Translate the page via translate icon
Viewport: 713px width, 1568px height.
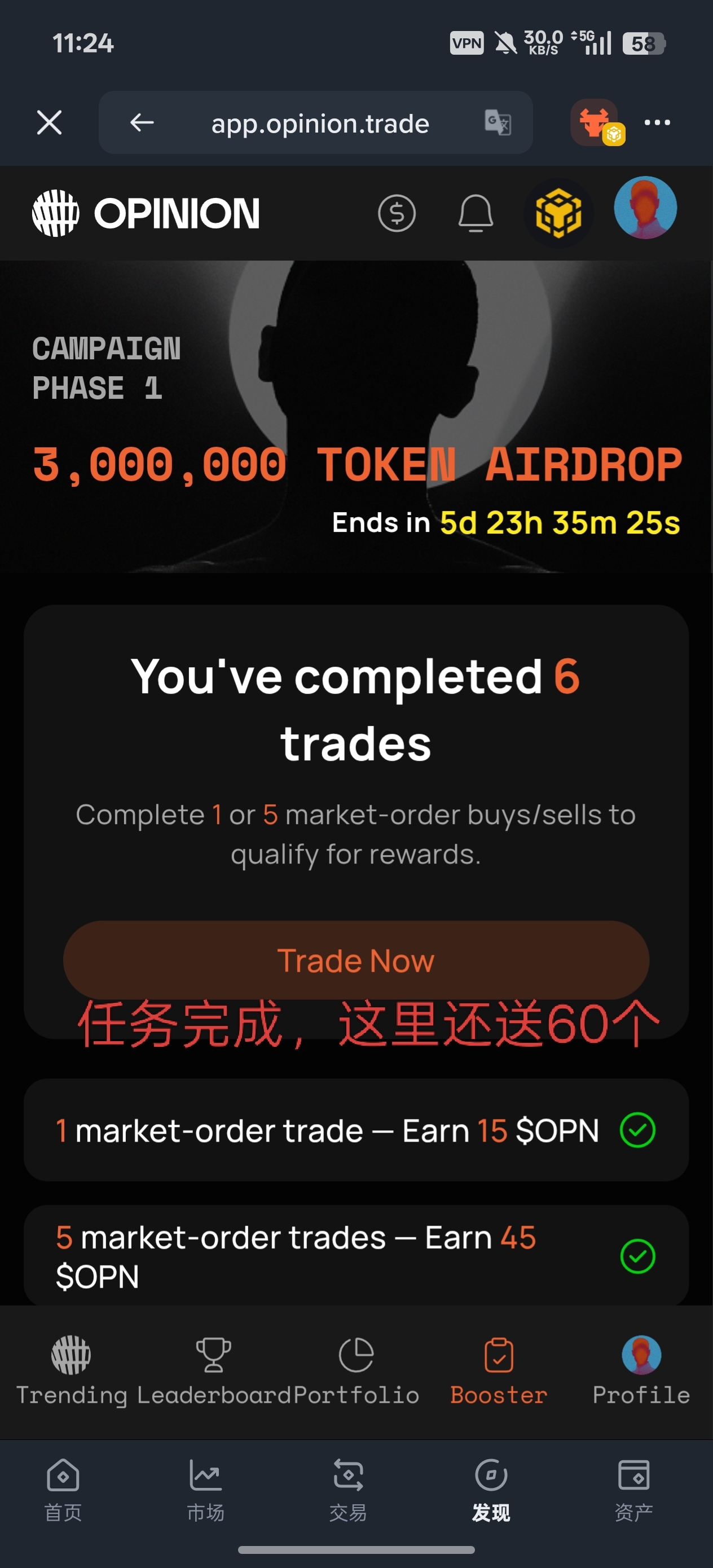pyautogui.click(x=498, y=122)
